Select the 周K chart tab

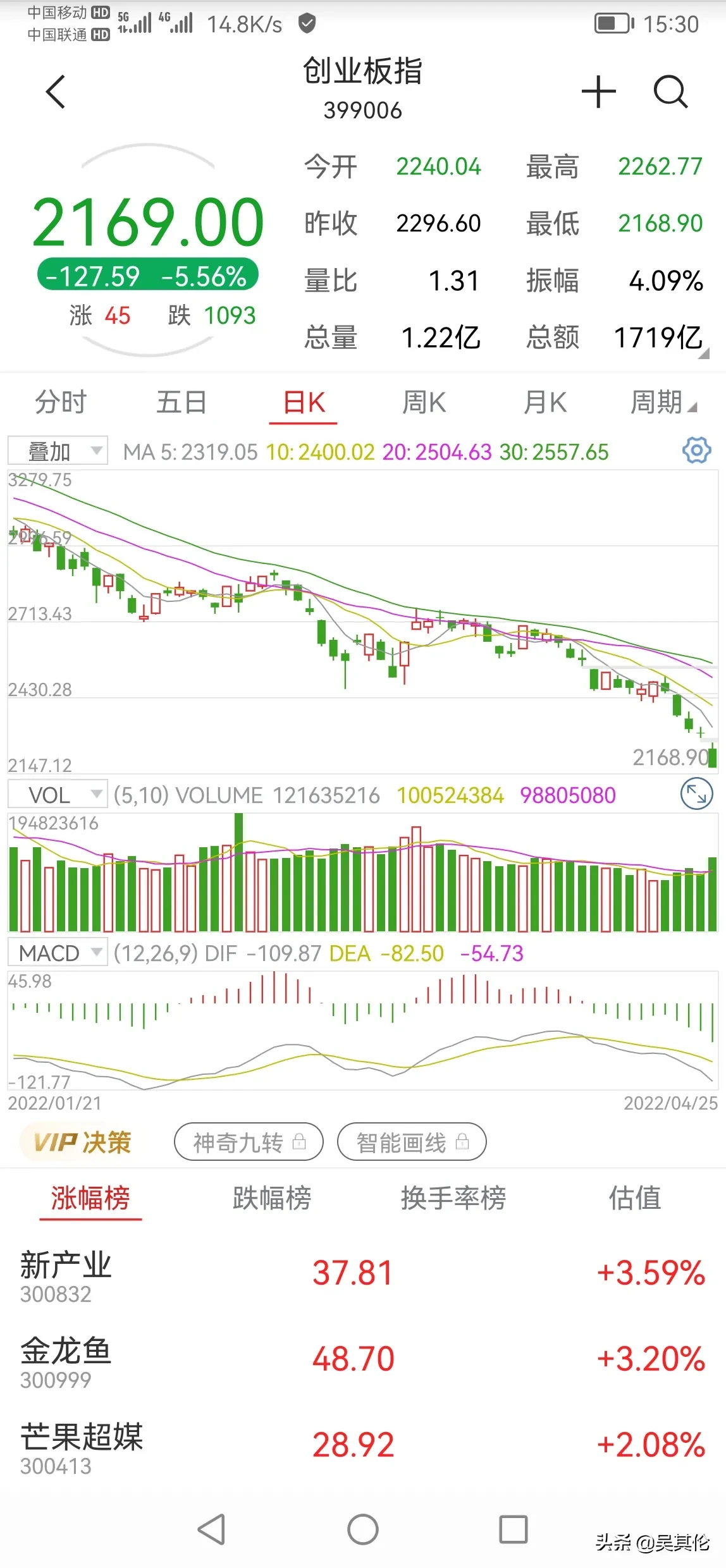click(424, 403)
